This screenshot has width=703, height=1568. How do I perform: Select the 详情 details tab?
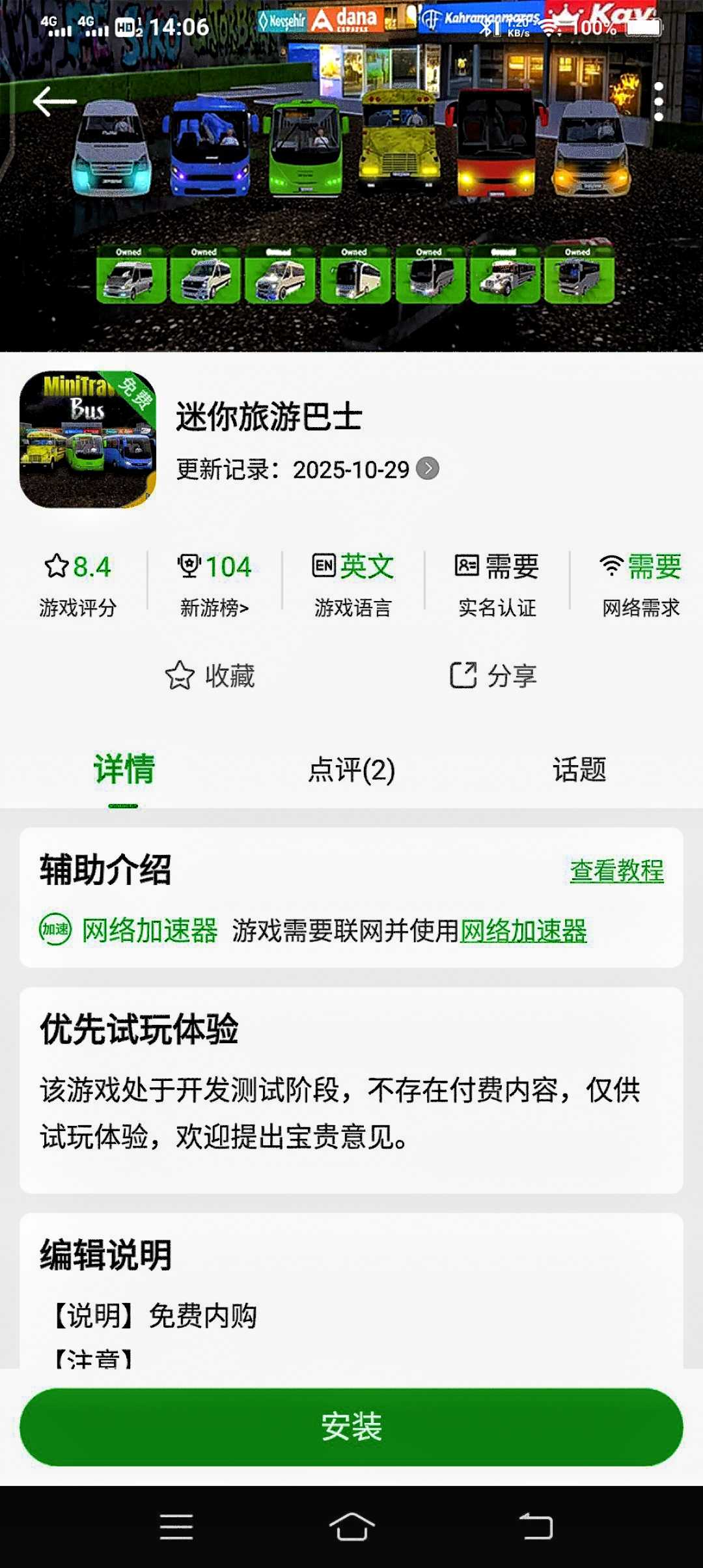pyautogui.click(x=124, y=770)
